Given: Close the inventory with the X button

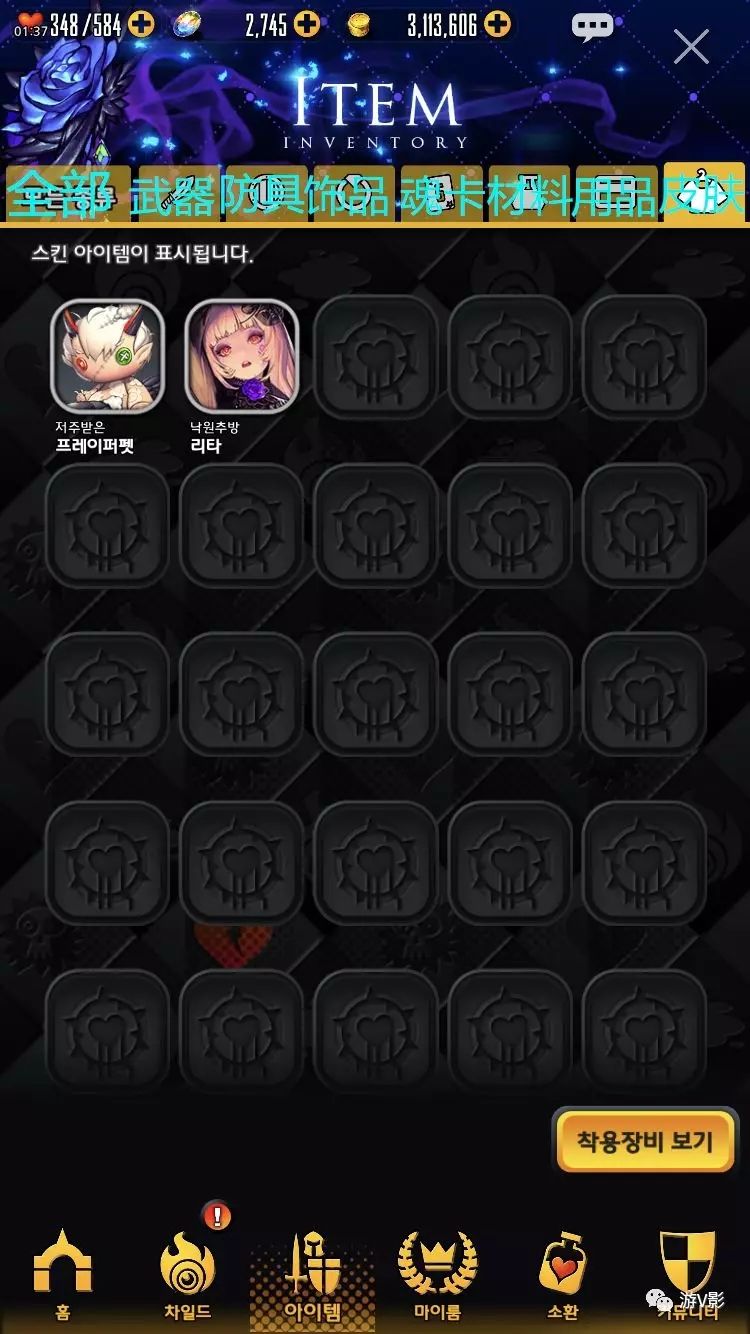Looking at the screenshot, I should pyautogui.click(x=691, y=46).
